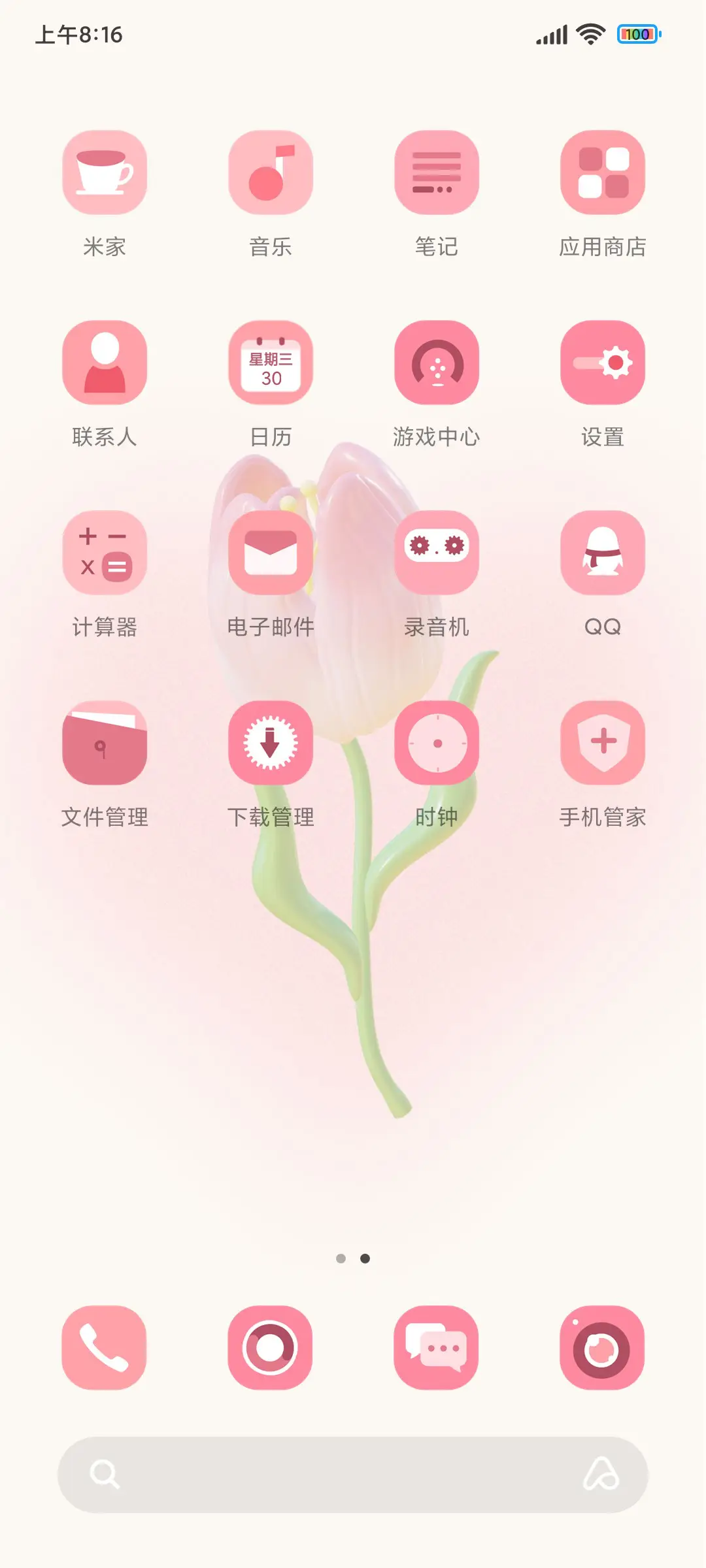
Task: Launch the 游戏中心 game center
Action: (437, 363)
